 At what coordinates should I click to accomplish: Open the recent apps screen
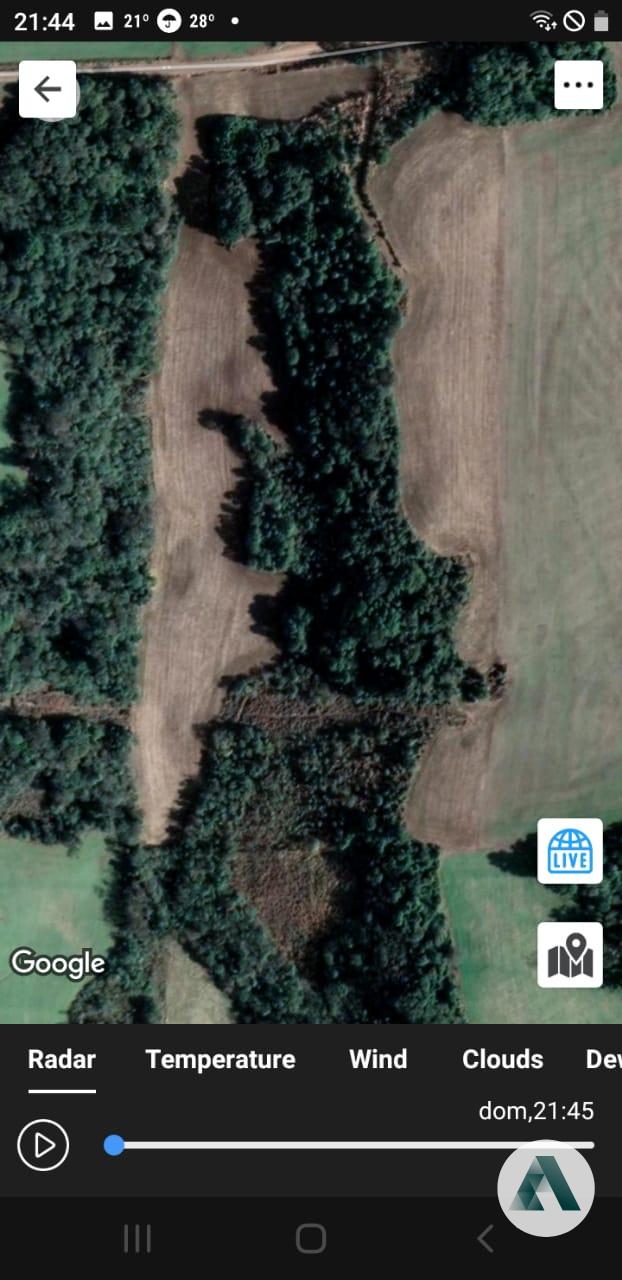click(x=137, y=1238)
